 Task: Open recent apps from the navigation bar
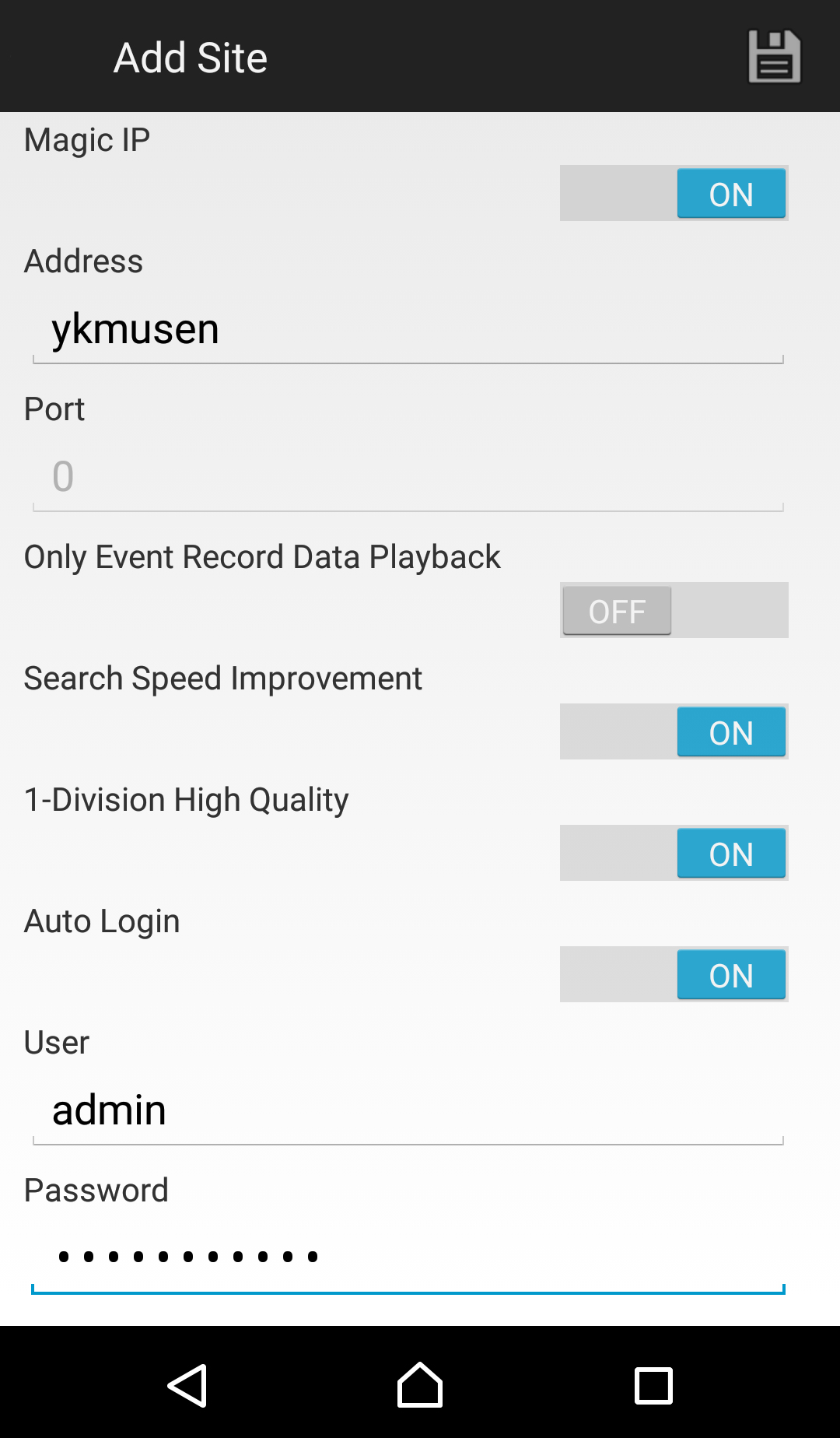point(653,1386)
